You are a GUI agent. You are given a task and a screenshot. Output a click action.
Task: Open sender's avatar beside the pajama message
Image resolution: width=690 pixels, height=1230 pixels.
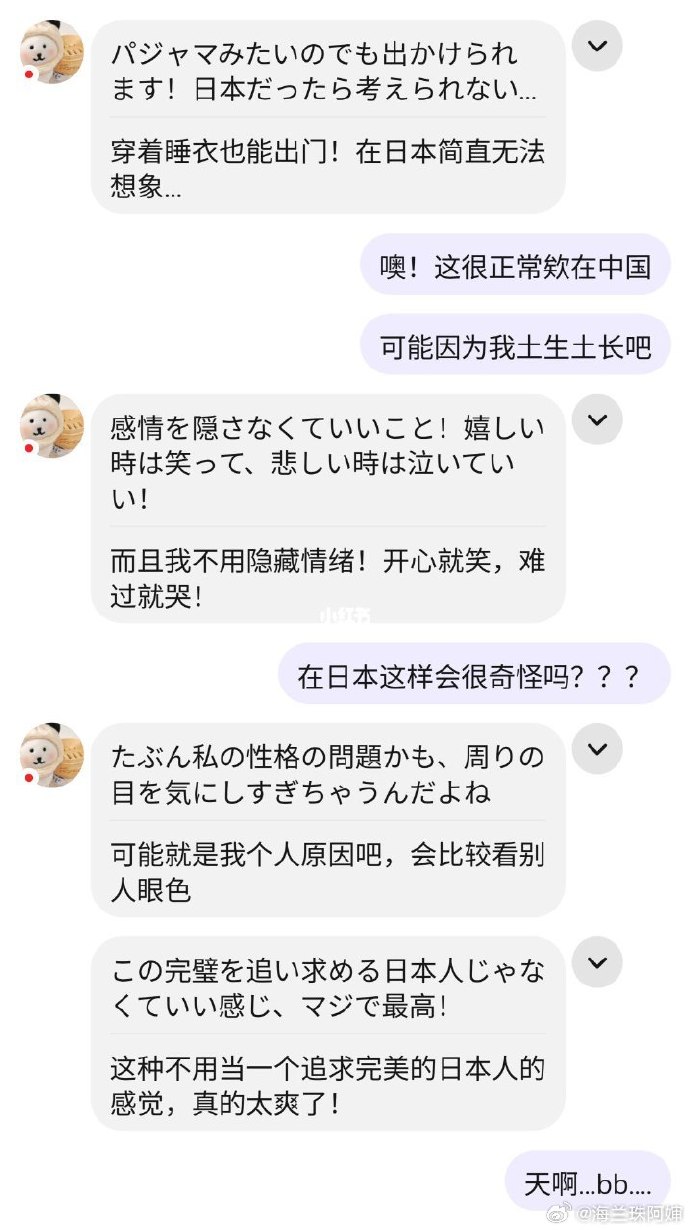coord(52,52)
